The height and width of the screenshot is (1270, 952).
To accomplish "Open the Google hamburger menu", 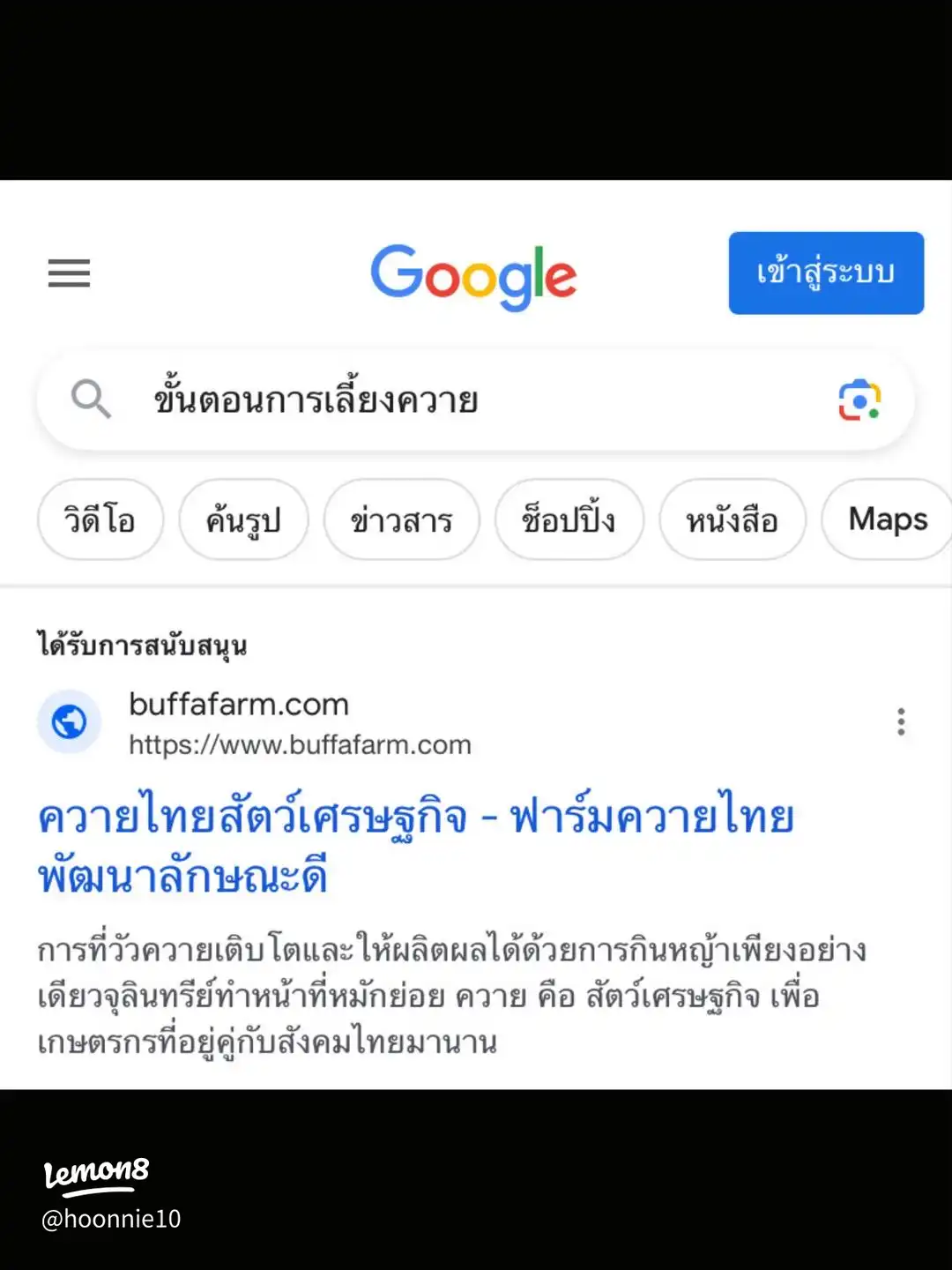I will pyautogui.click(x=69, y=273).
